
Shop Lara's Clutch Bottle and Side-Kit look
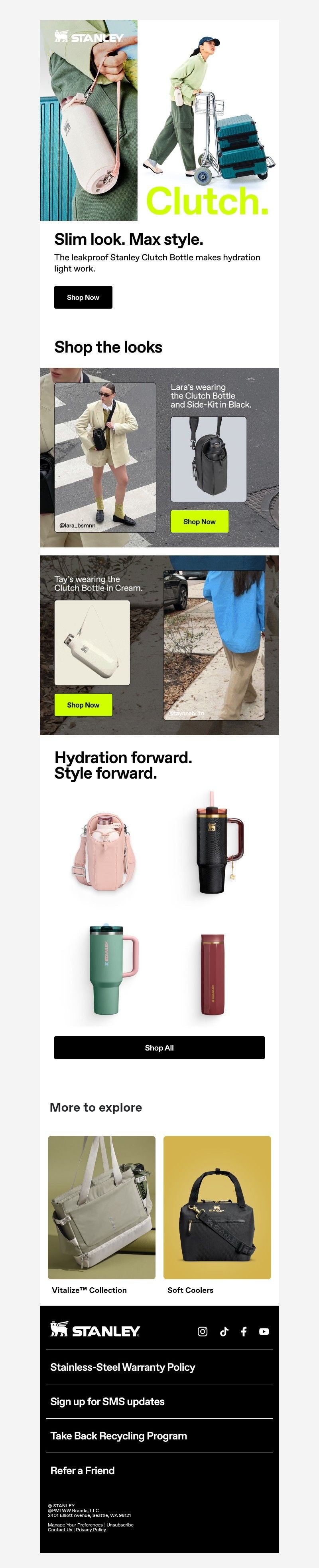point(199,521)
